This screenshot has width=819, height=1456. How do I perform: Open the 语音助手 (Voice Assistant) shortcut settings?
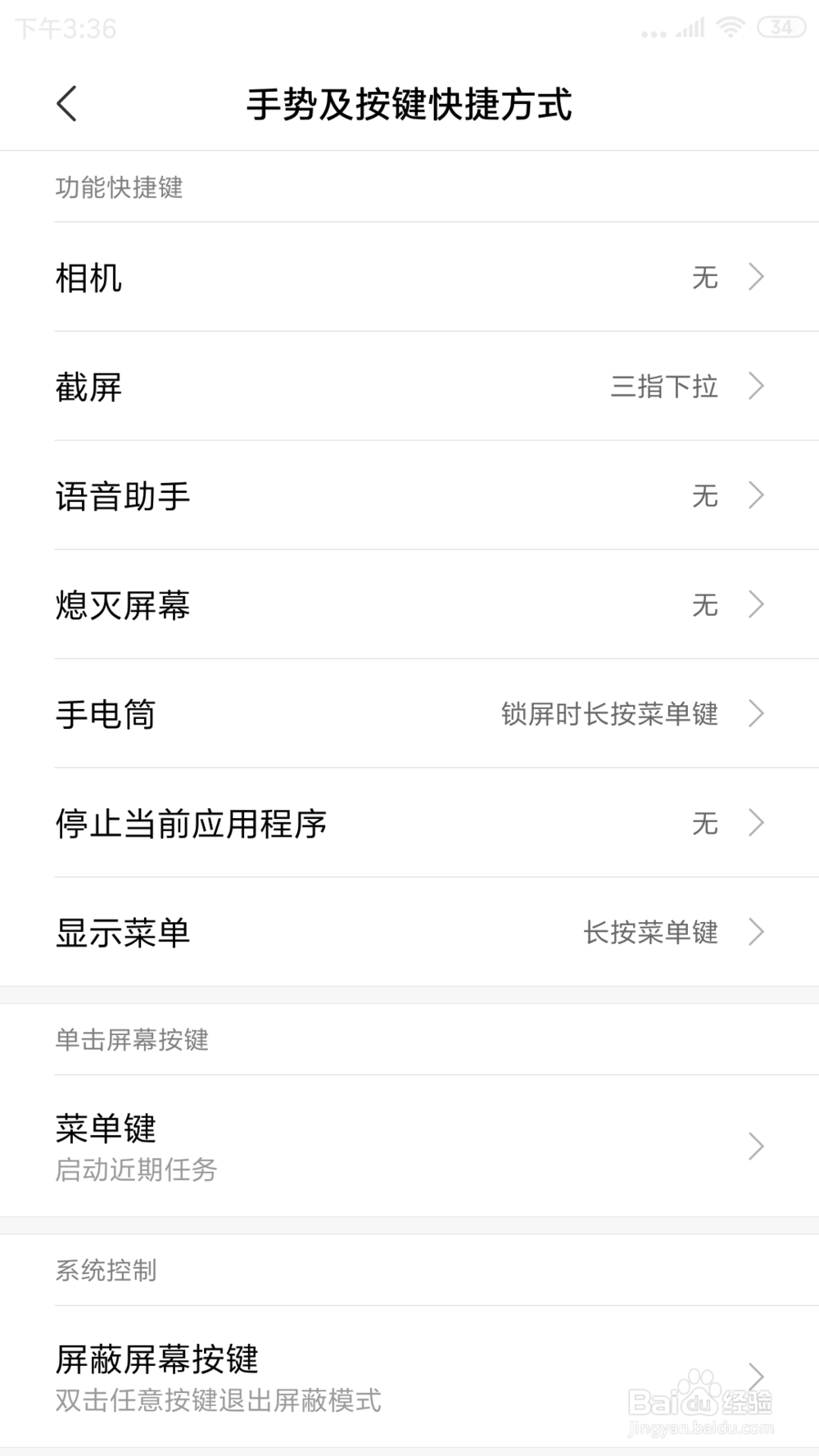pos(409,496)
